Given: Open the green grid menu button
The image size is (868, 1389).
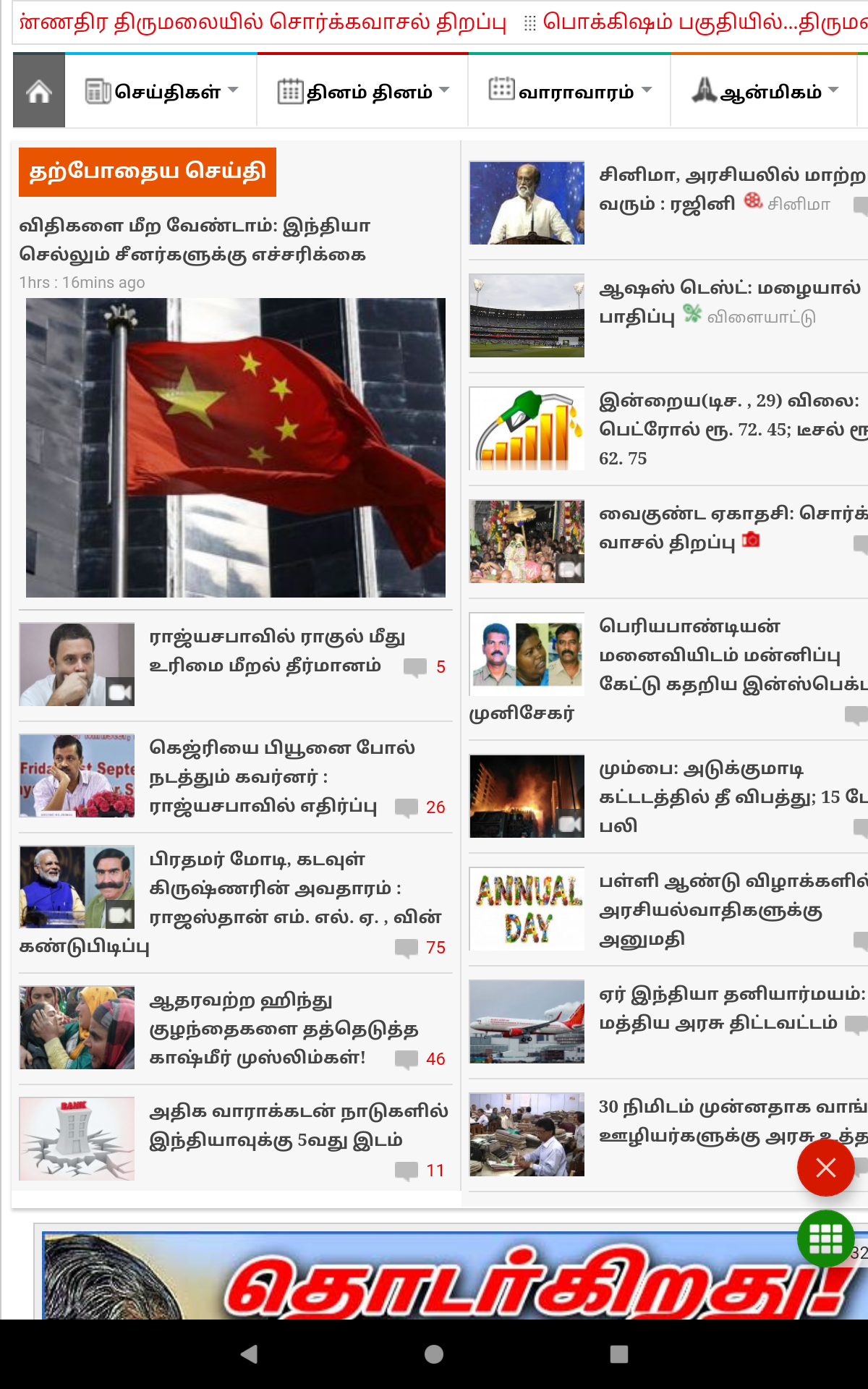Looking at the screenshot, I should click(x=826, y=1239).
